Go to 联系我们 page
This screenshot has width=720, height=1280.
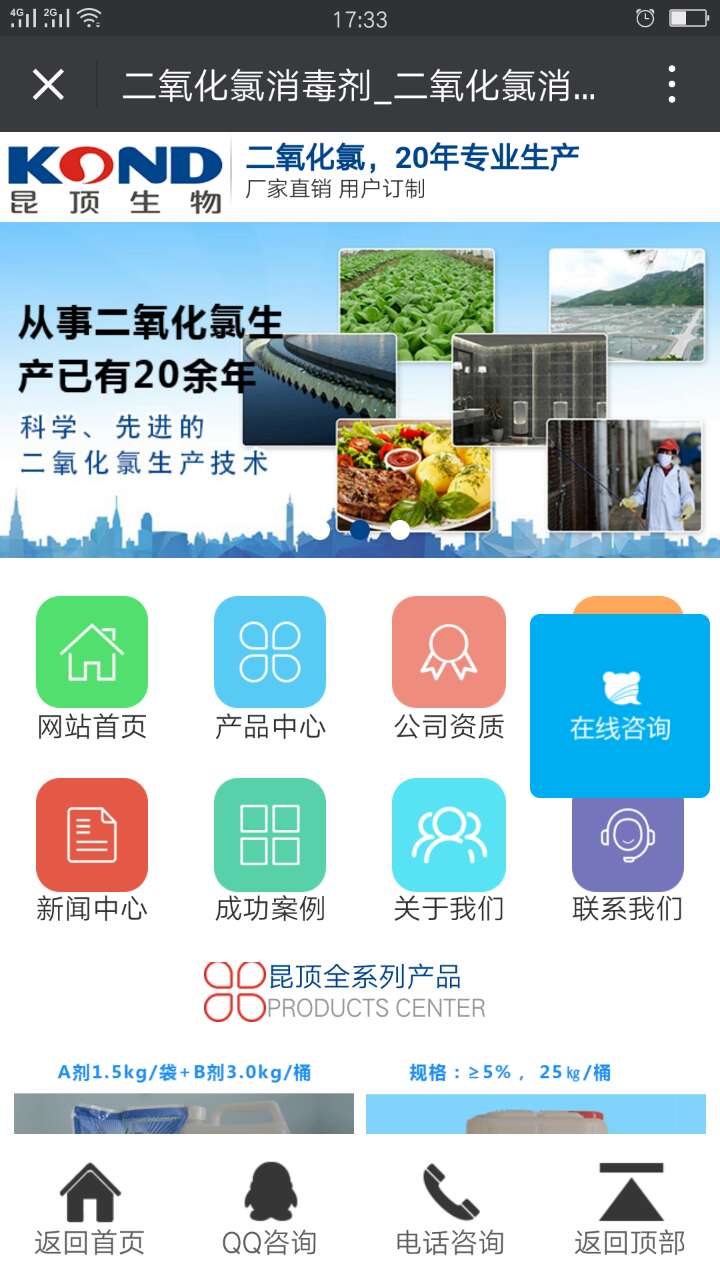628,850
